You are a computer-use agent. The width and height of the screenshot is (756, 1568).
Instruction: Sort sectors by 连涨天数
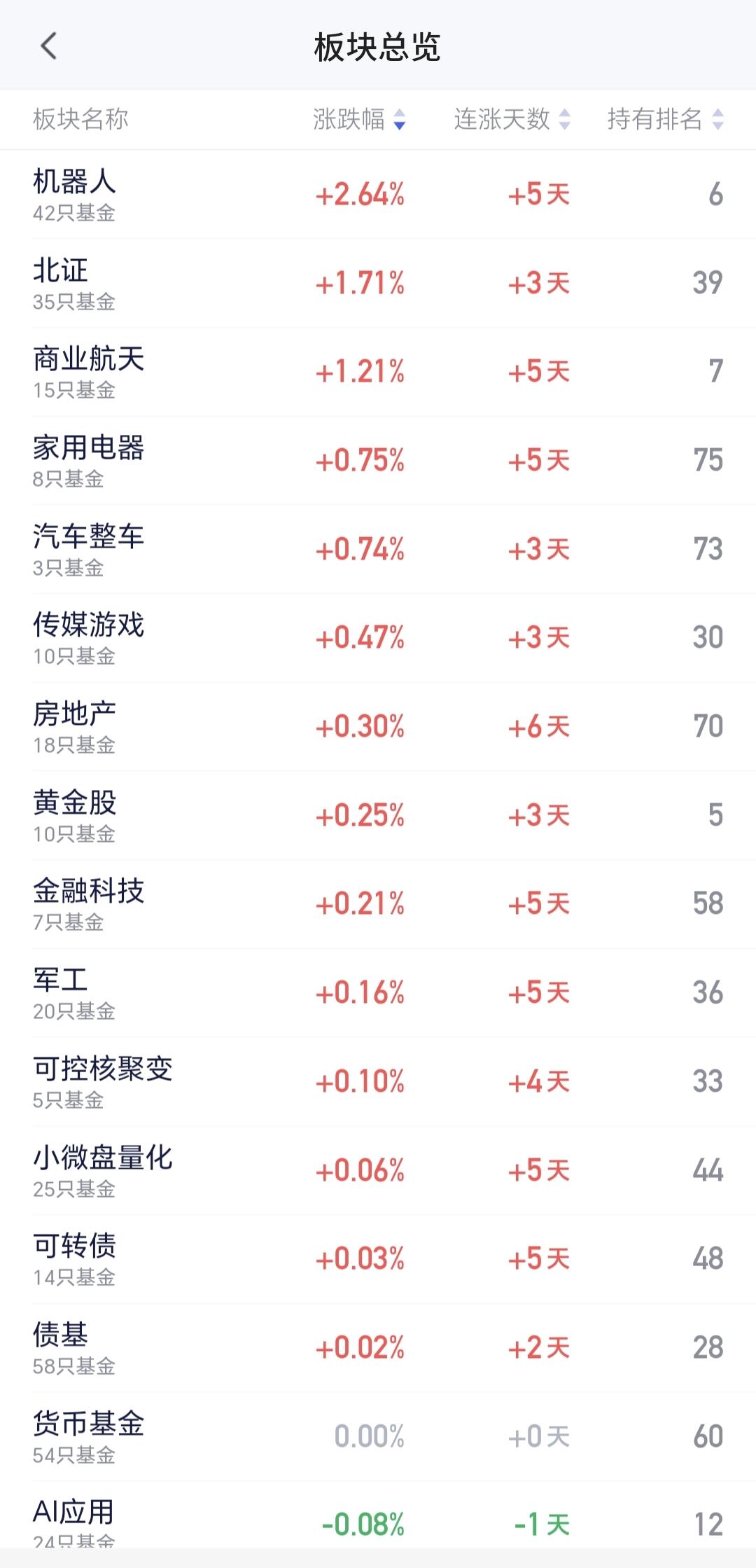[512, 119]
